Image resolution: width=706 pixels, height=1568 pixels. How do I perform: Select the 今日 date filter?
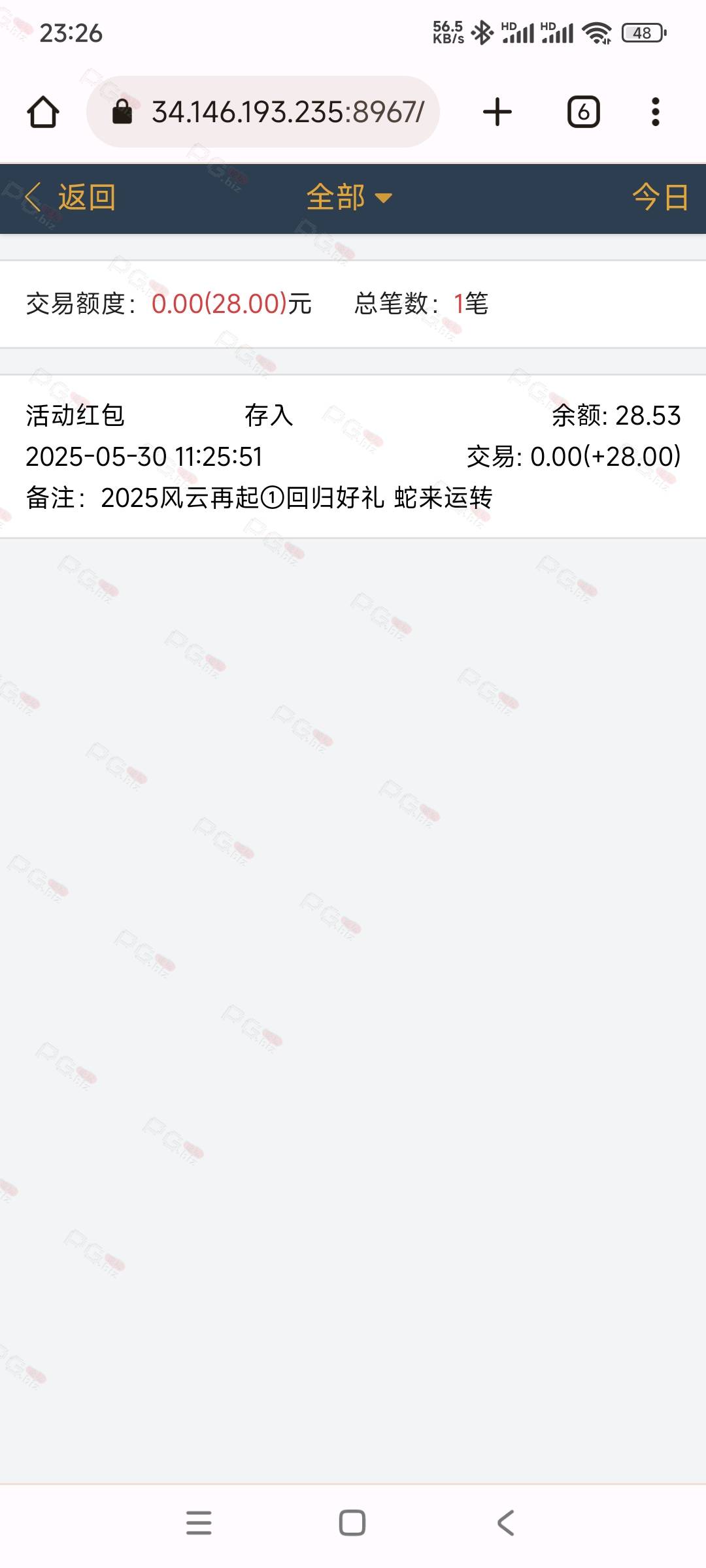click(x=660, y=197)
